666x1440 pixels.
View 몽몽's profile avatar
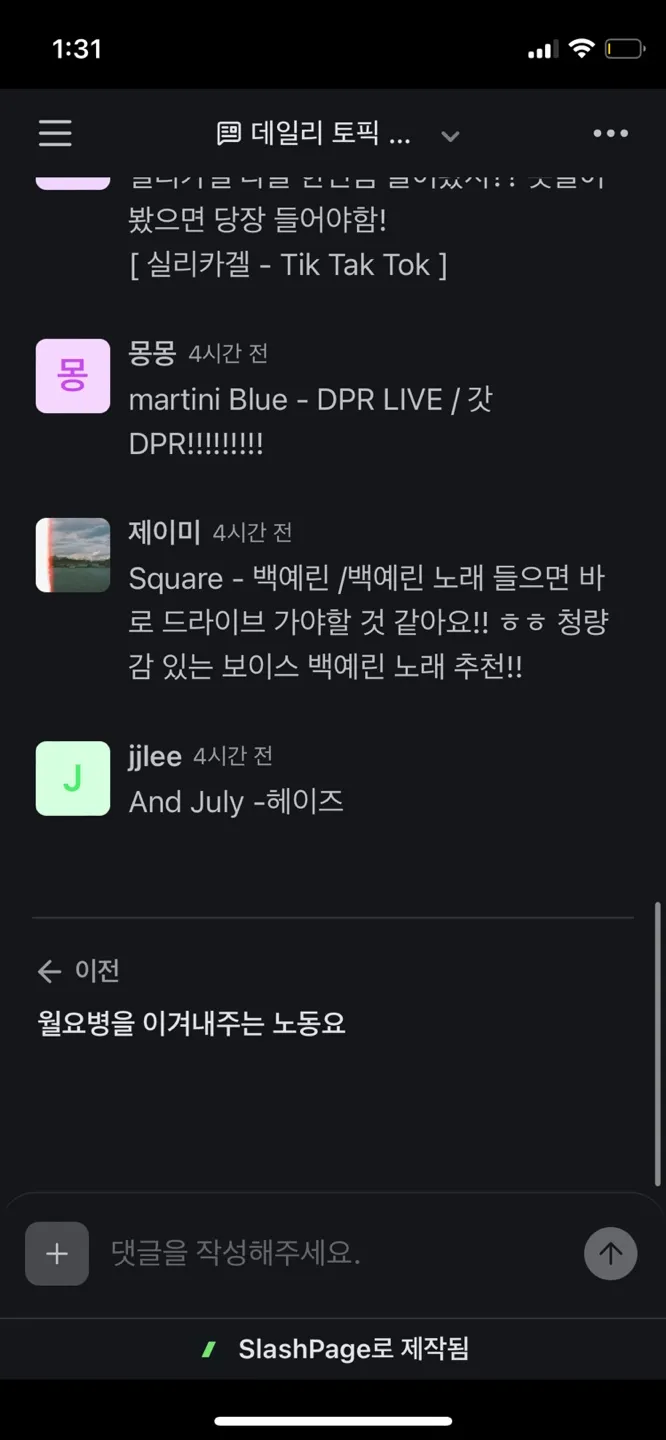click(73, 376)
